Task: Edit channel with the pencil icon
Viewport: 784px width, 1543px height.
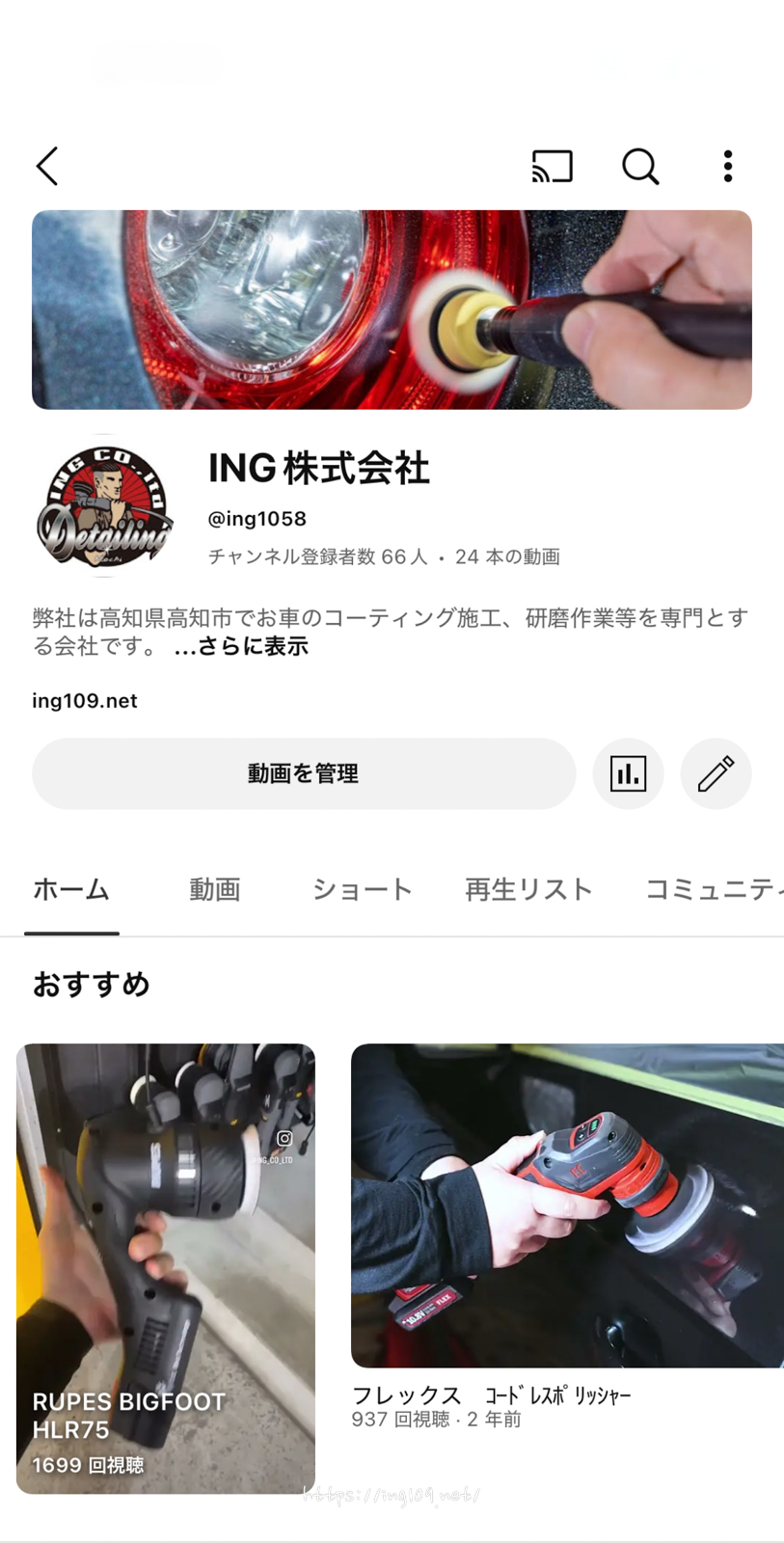Action: [x=716, y=773]
